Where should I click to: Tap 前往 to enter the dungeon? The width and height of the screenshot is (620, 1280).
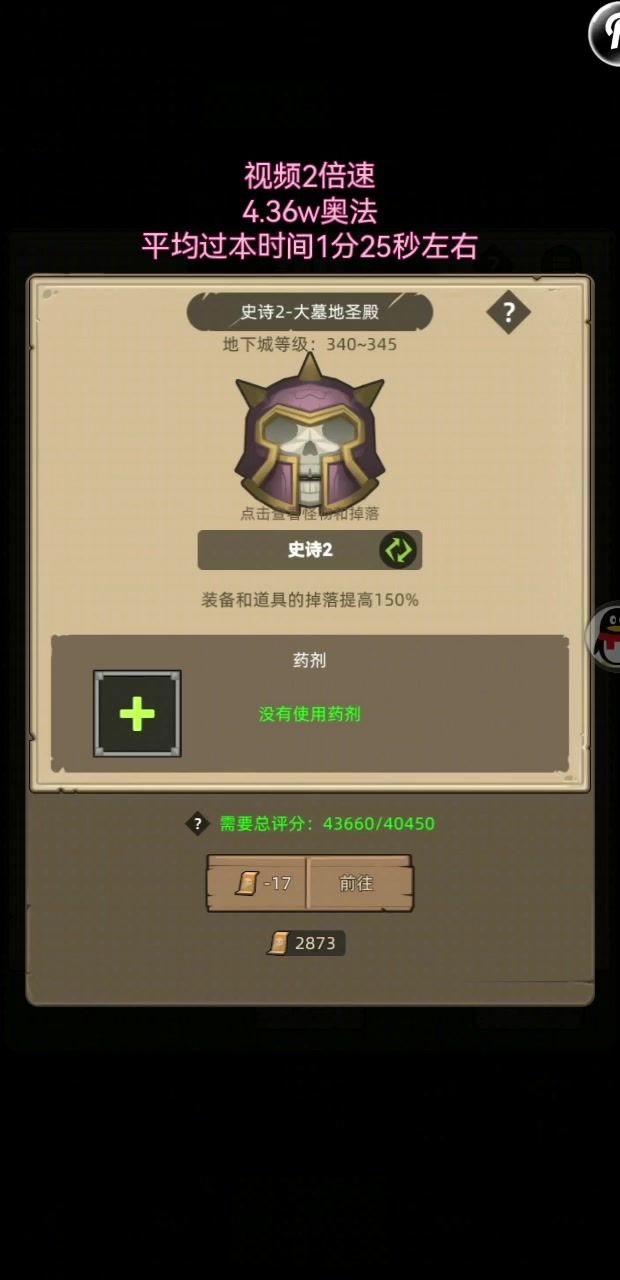(357, 883)
